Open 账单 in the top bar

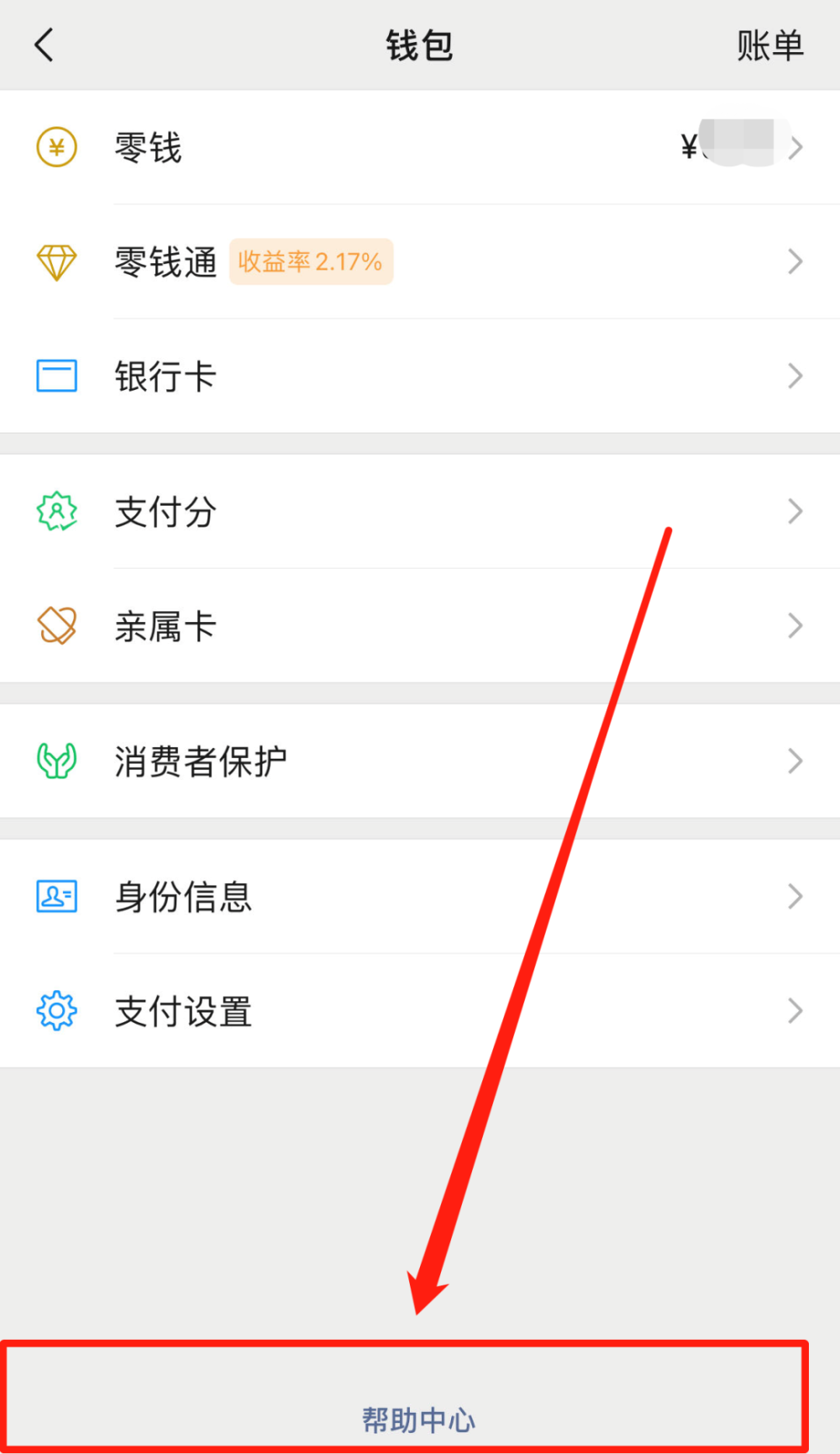tap(769, 45)
